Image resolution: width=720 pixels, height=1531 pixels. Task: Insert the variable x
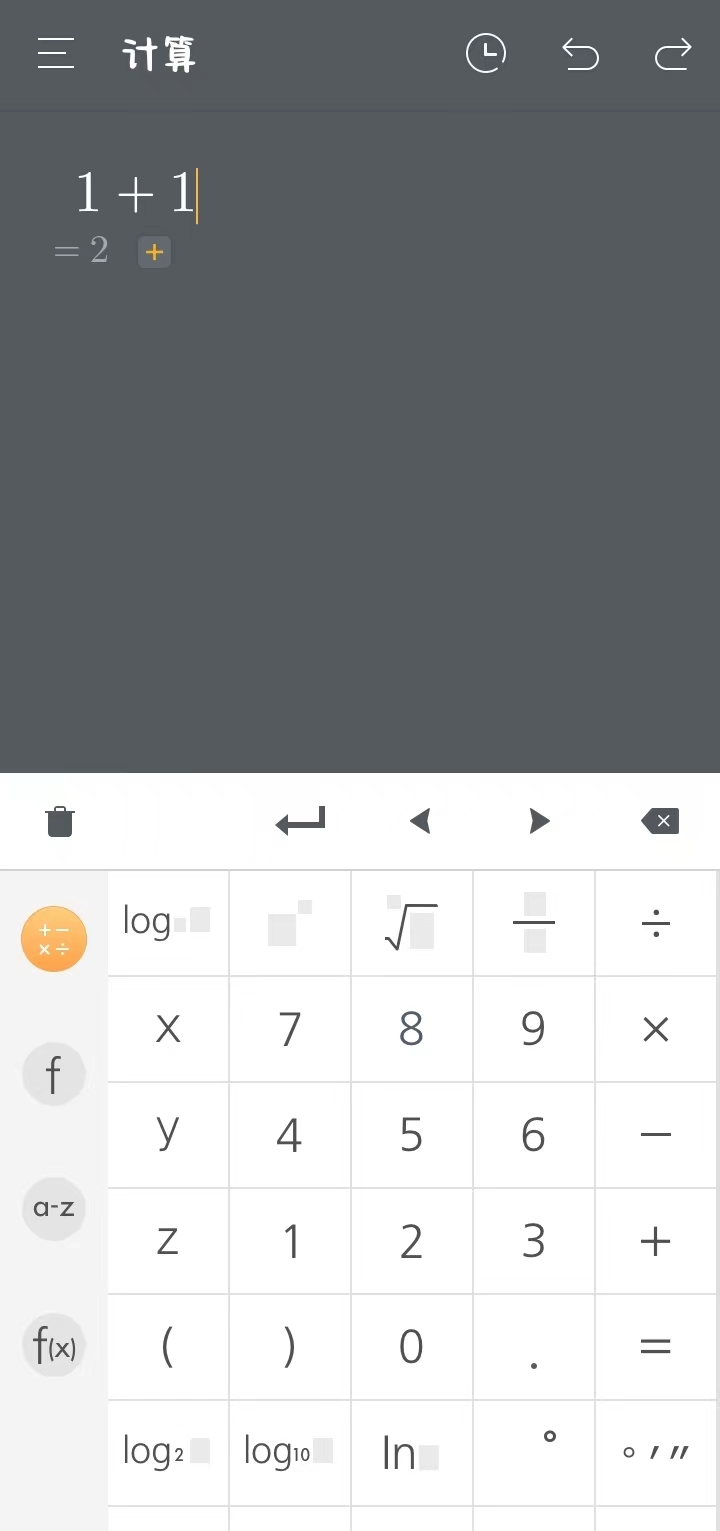pos(168,1029)
